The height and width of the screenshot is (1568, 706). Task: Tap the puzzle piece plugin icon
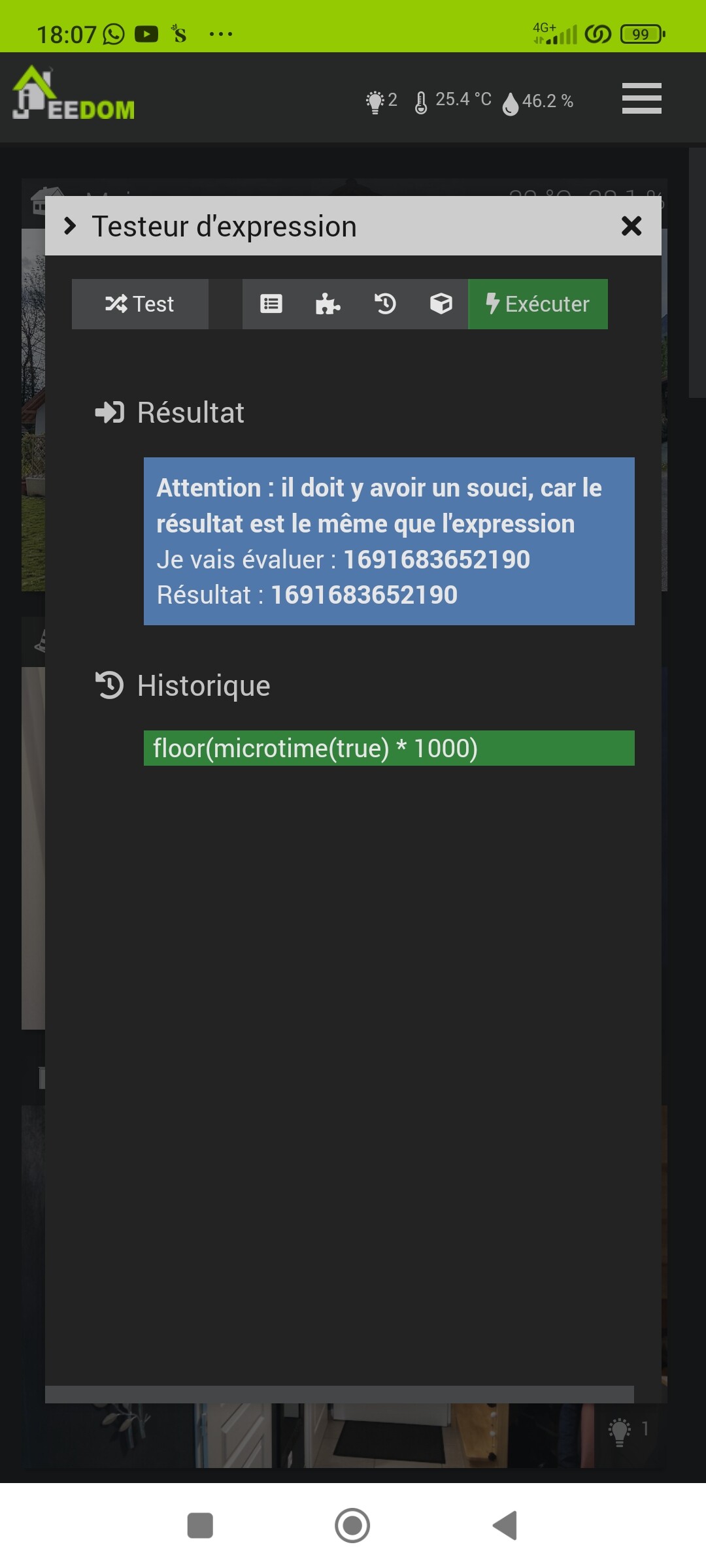coord(328,304)
